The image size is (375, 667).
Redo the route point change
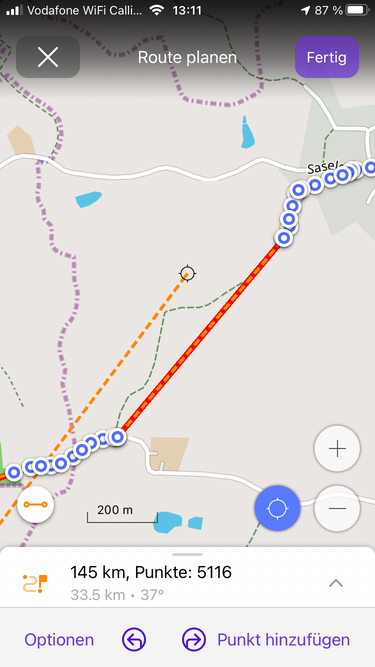tap(194, 640)
